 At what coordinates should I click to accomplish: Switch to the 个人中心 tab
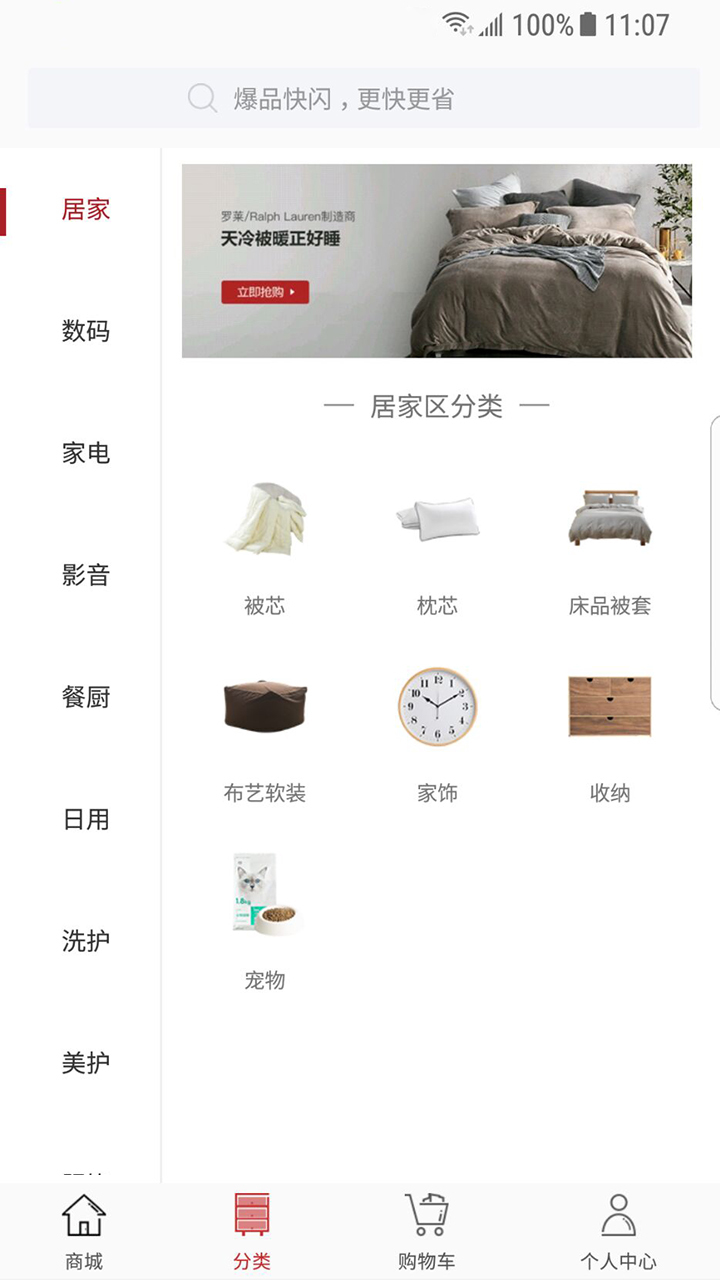pyautogui.click(x=619, y=1231)
